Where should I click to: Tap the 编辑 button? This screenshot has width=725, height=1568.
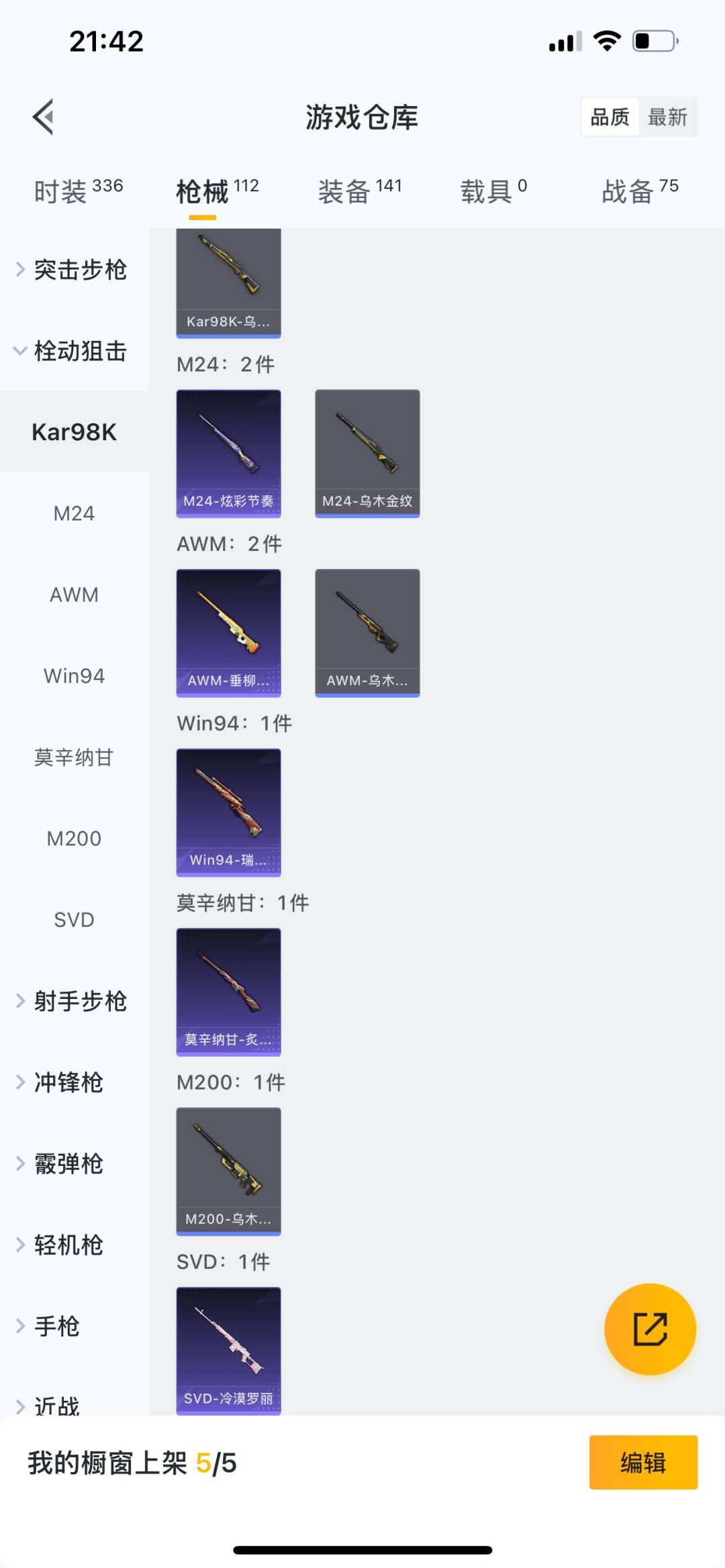click(x=643, y=1463)
